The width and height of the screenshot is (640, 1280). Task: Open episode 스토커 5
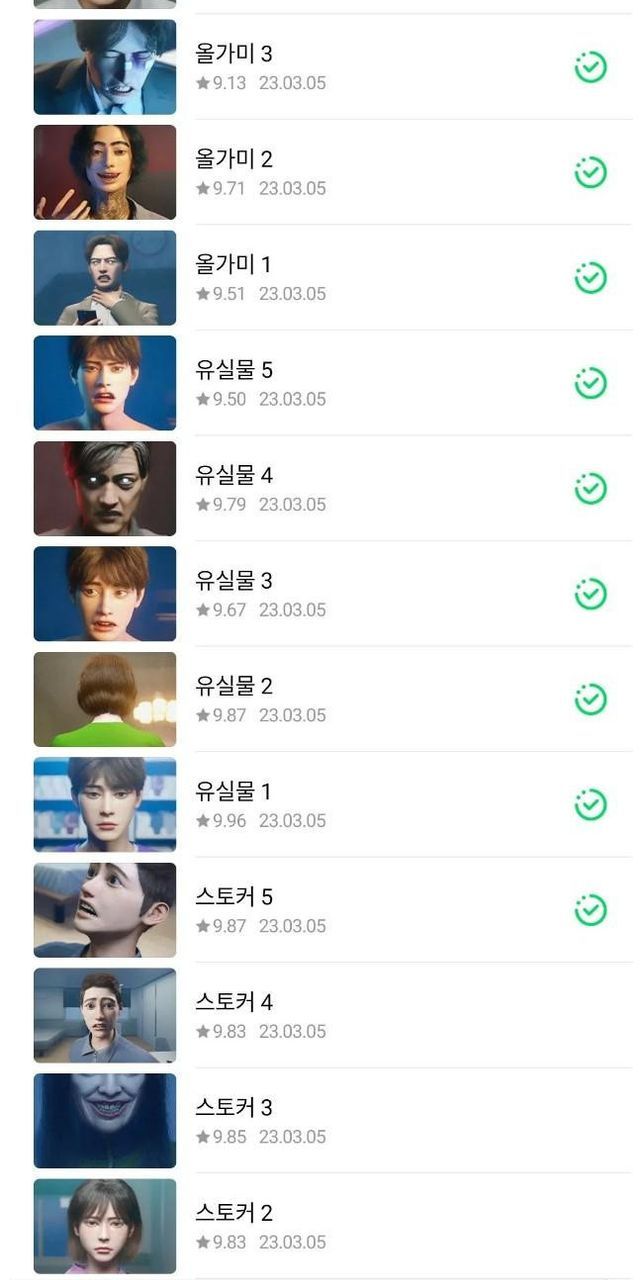click(x=320, y=910)
